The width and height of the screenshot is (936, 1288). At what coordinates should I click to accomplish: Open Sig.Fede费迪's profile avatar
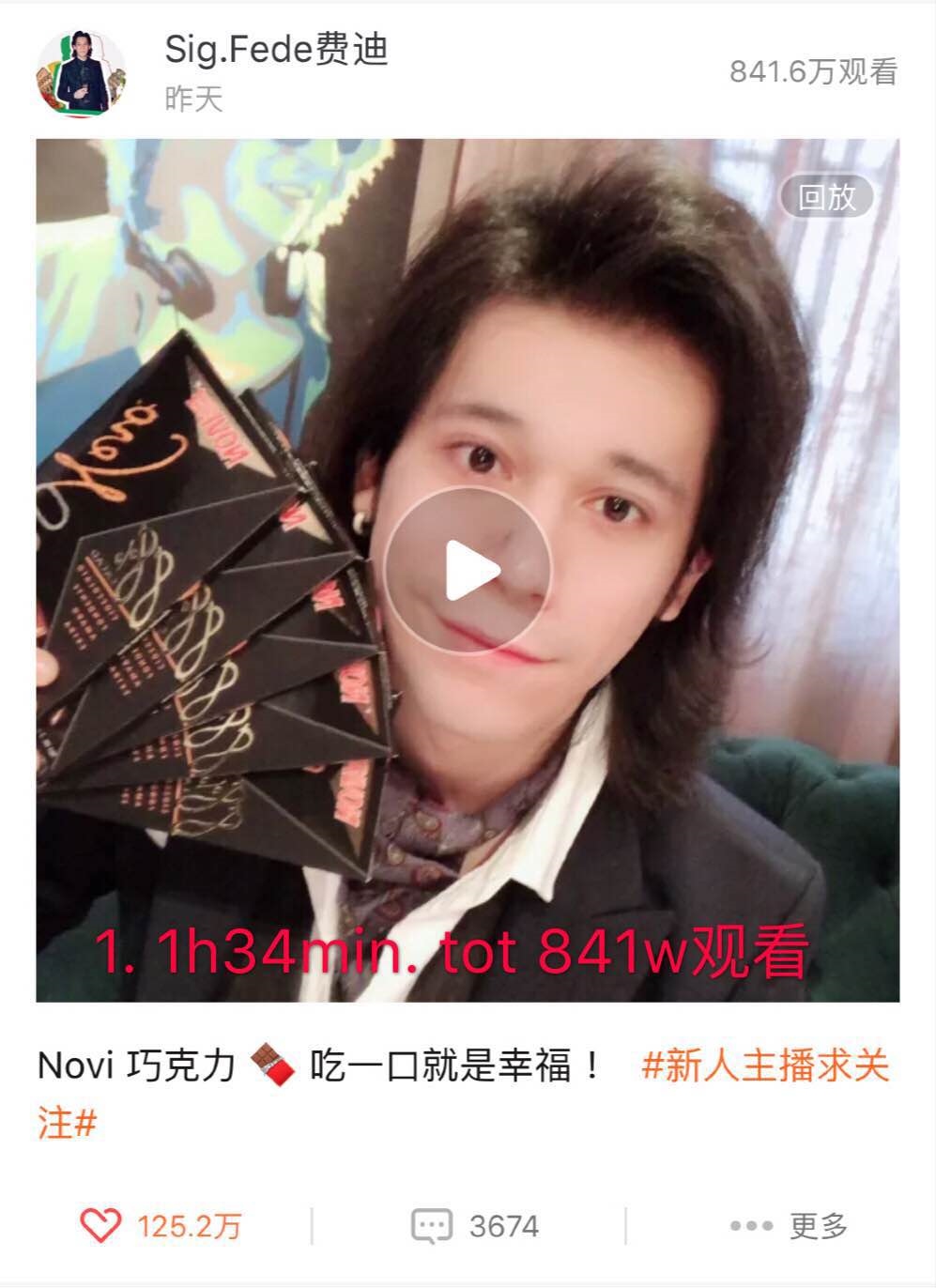[x=80, y=75]
